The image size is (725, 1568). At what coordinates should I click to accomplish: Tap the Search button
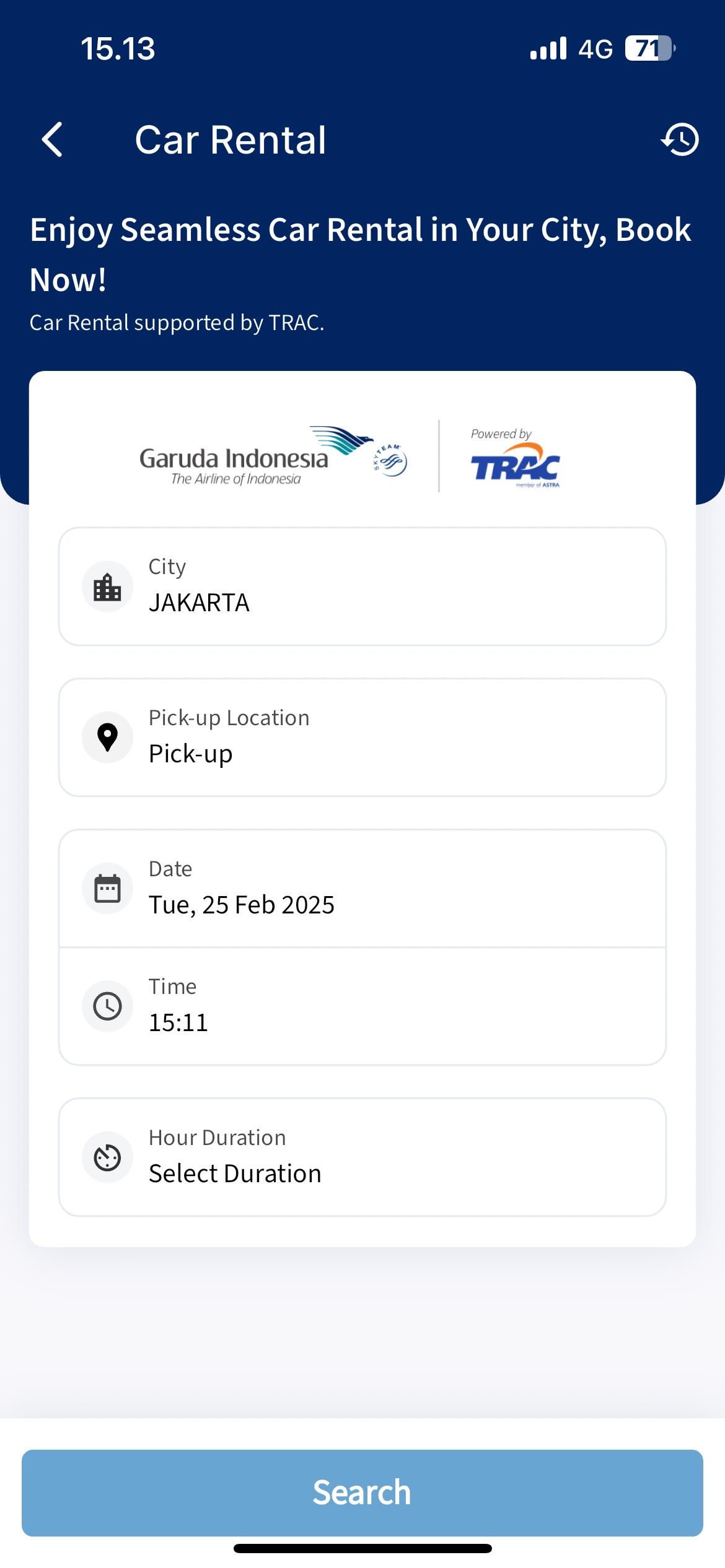pos(362,1492)
